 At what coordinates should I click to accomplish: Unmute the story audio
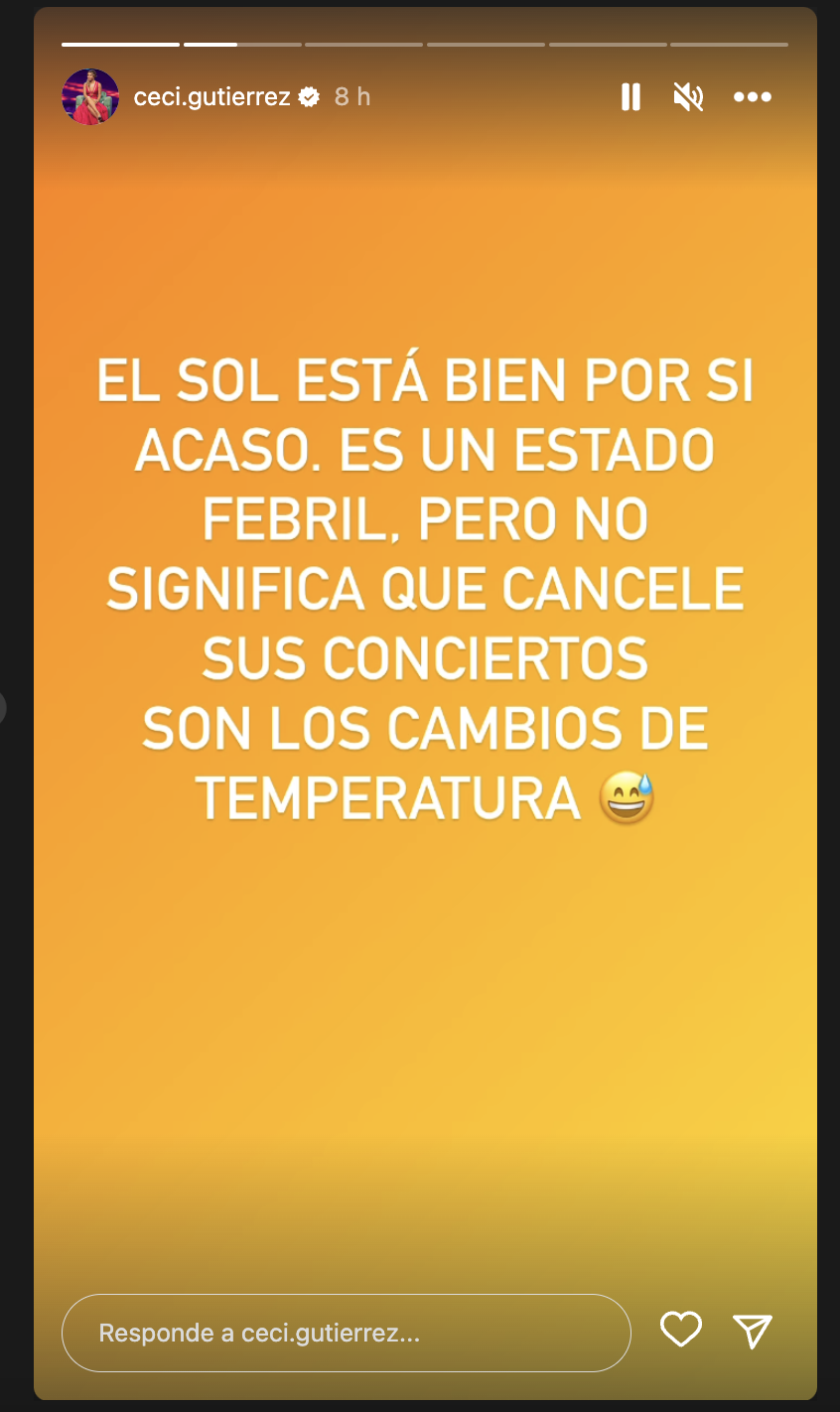[688, 96]
